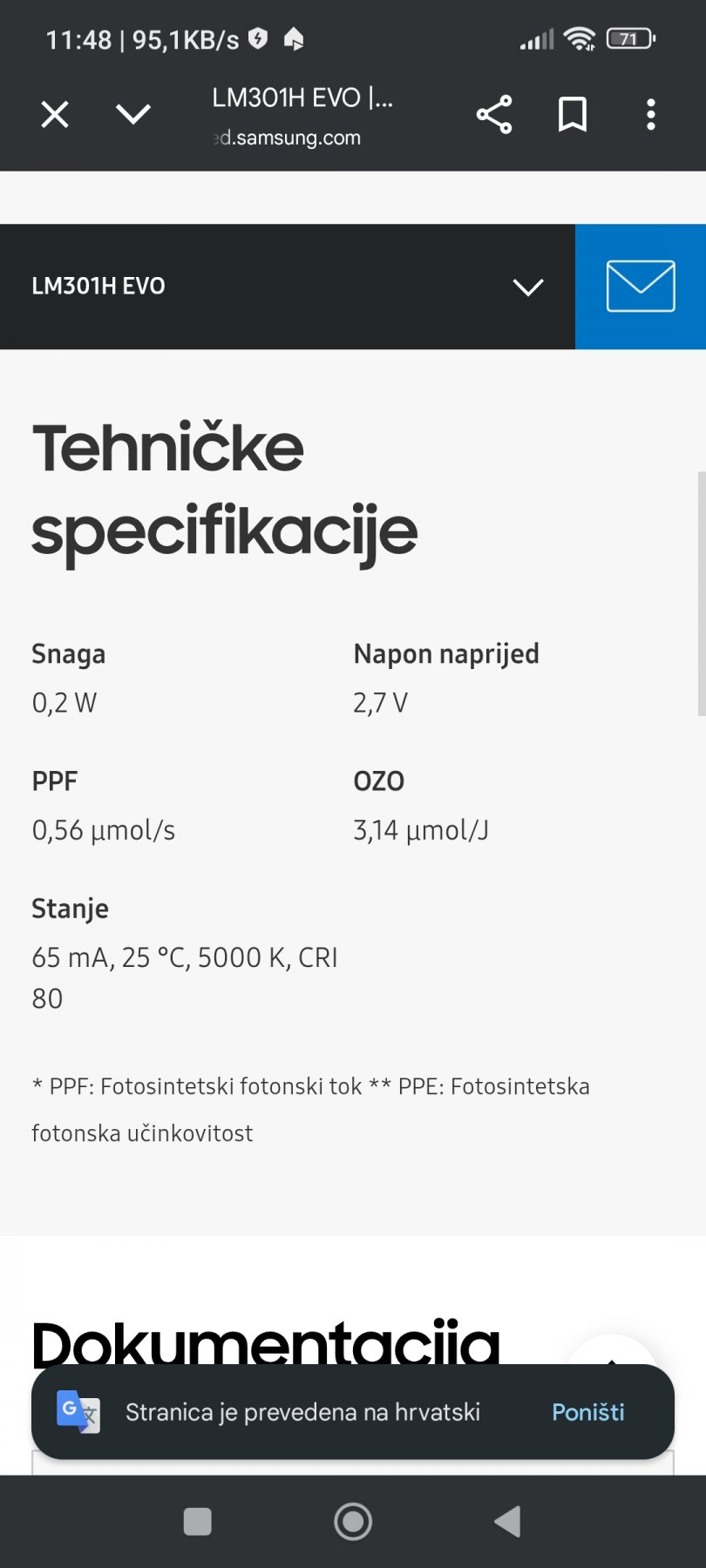Go back with the system back button
Screen dimensions: 706x1568
click(x=507, y=1522)
